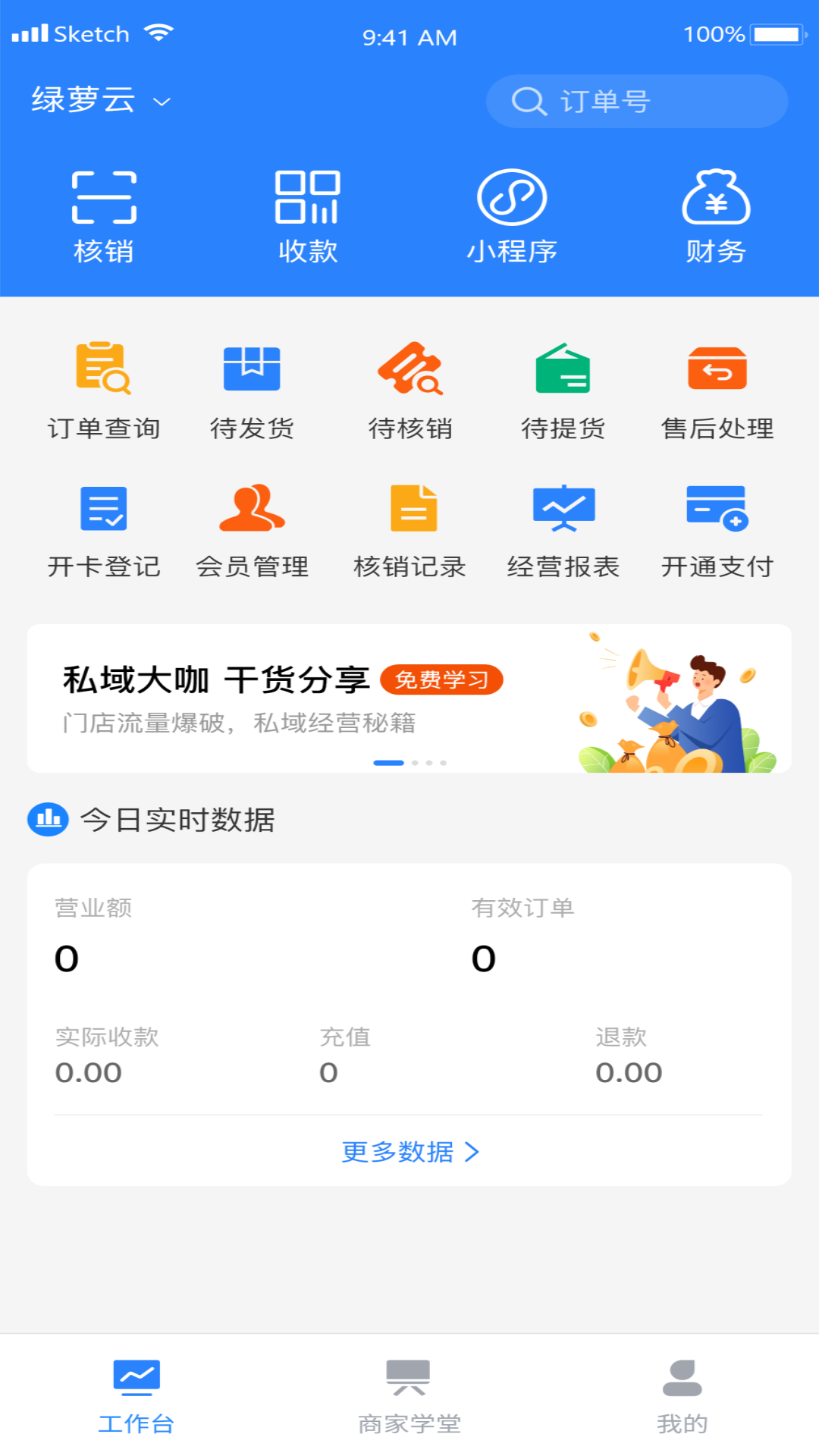
Task: Expand the 绿萝云 store dropdown
Action: (101, 101)
